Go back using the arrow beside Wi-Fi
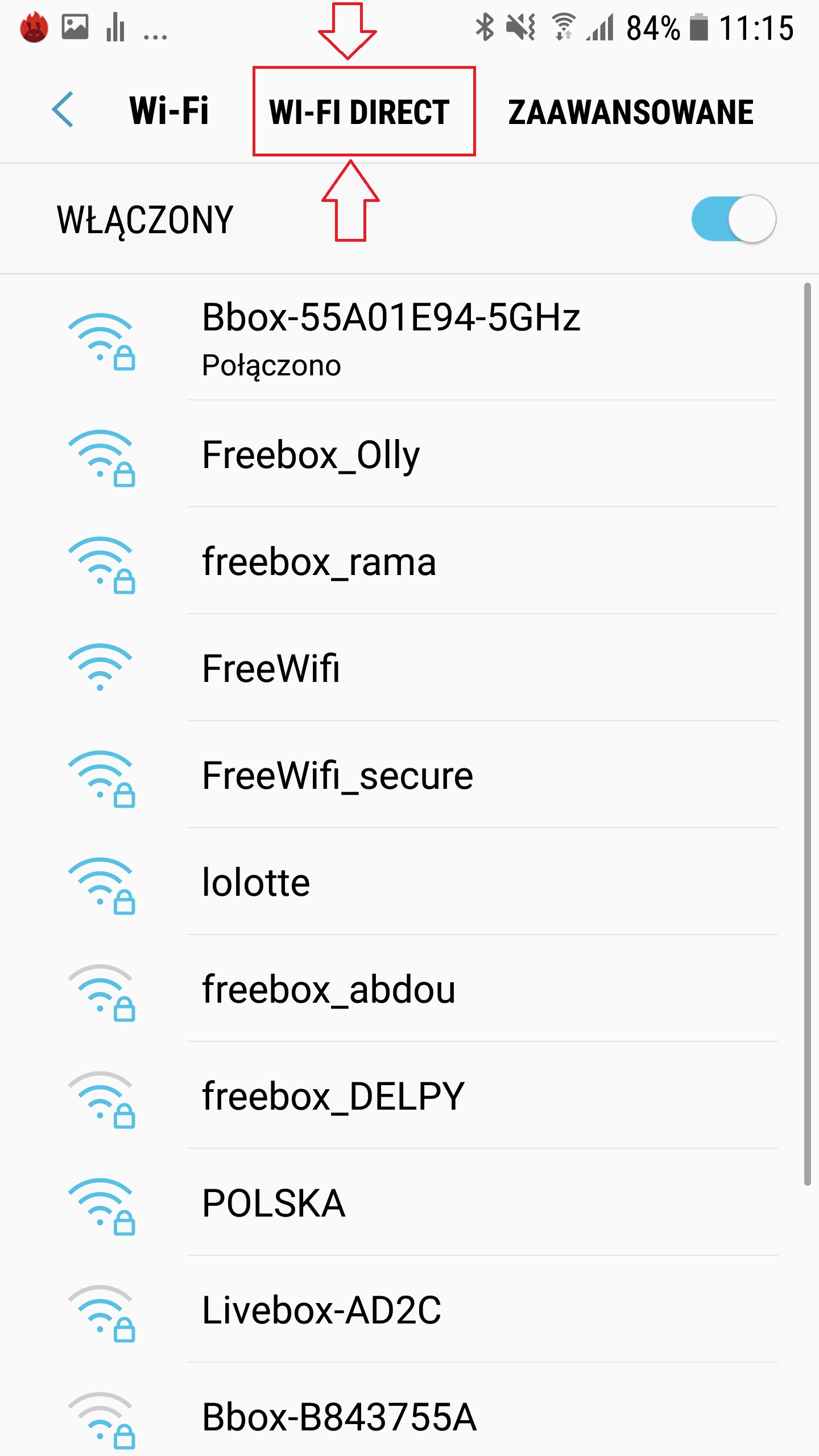 [x=63, y=110]
